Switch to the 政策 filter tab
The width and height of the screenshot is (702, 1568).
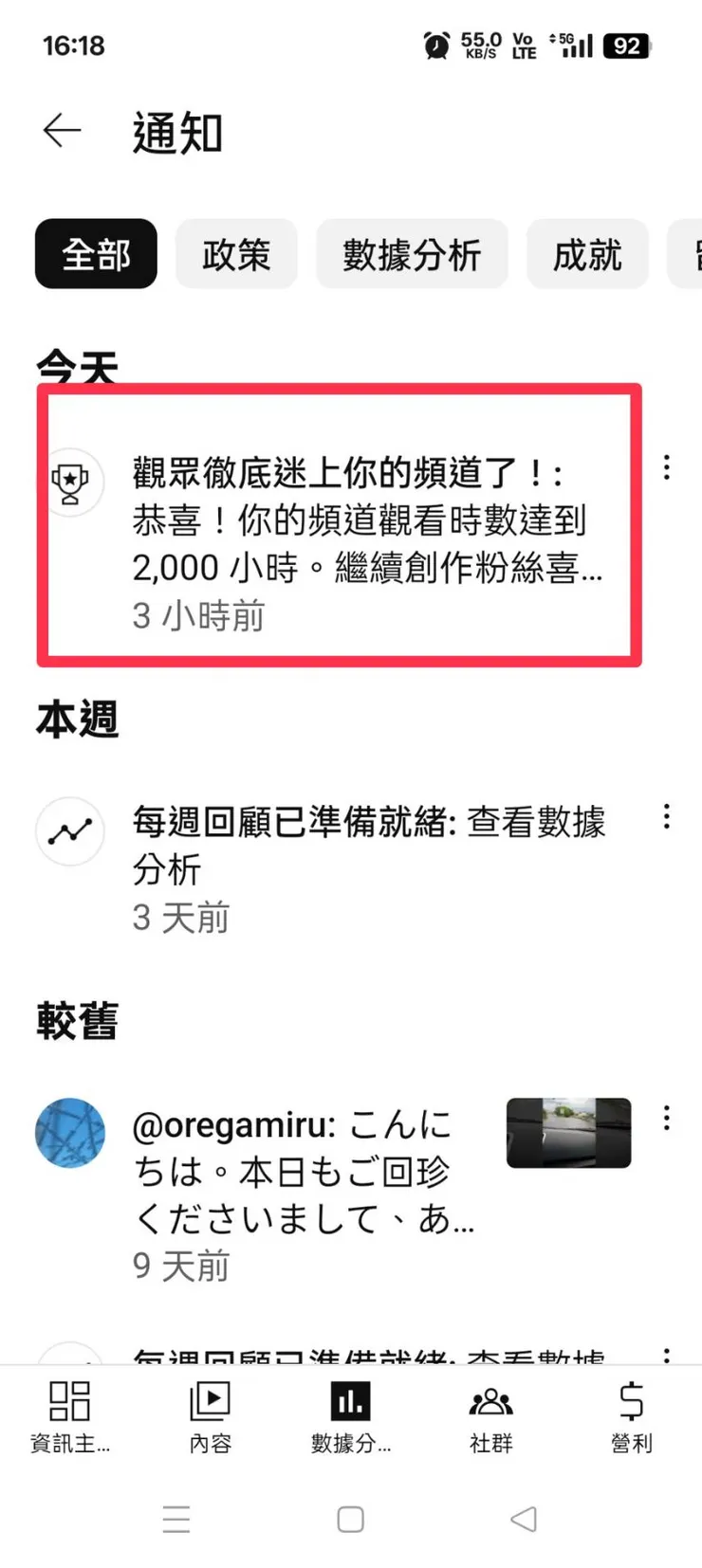[x=236, y=254]
